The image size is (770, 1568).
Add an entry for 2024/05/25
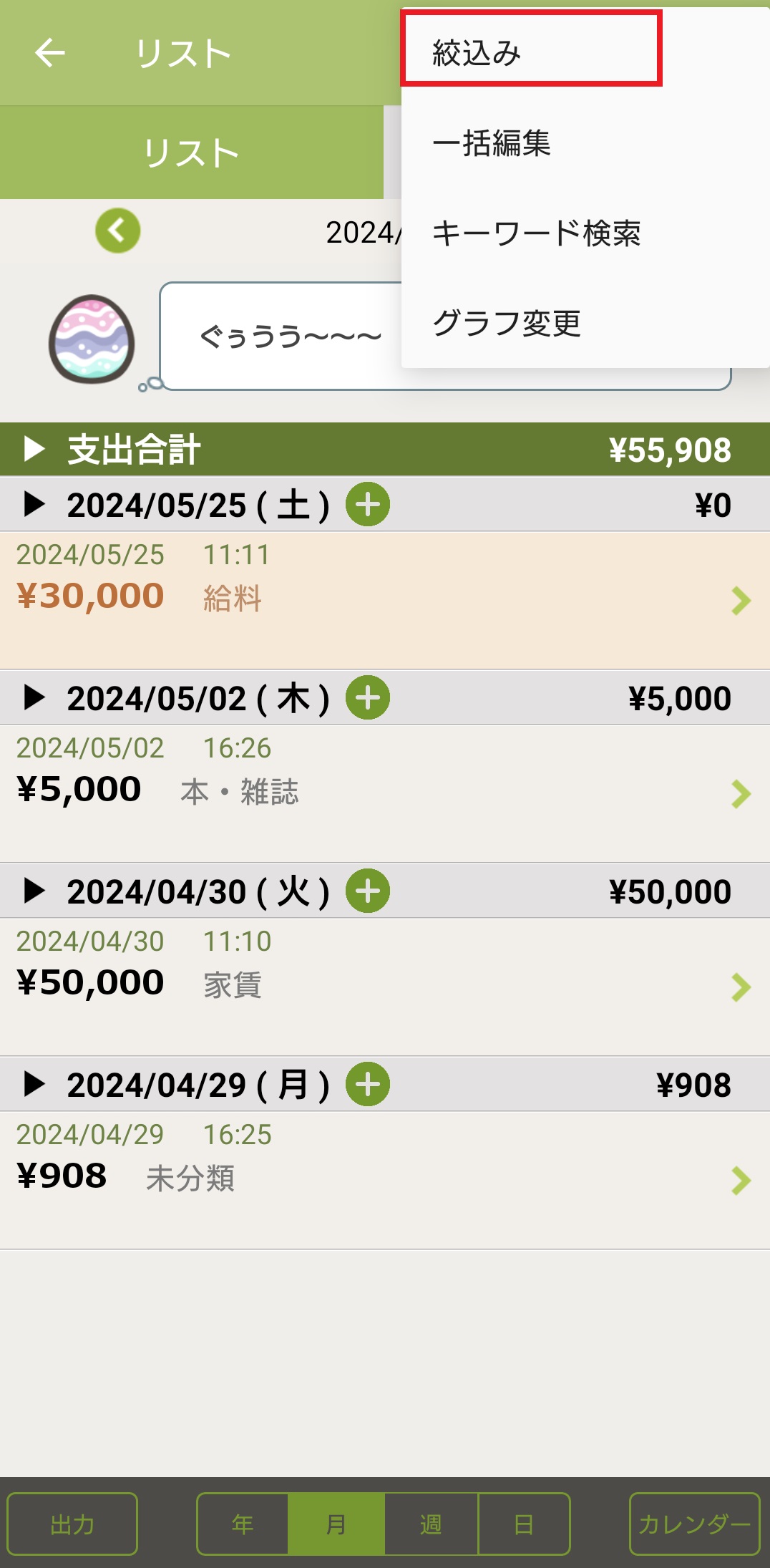point(368,505)
